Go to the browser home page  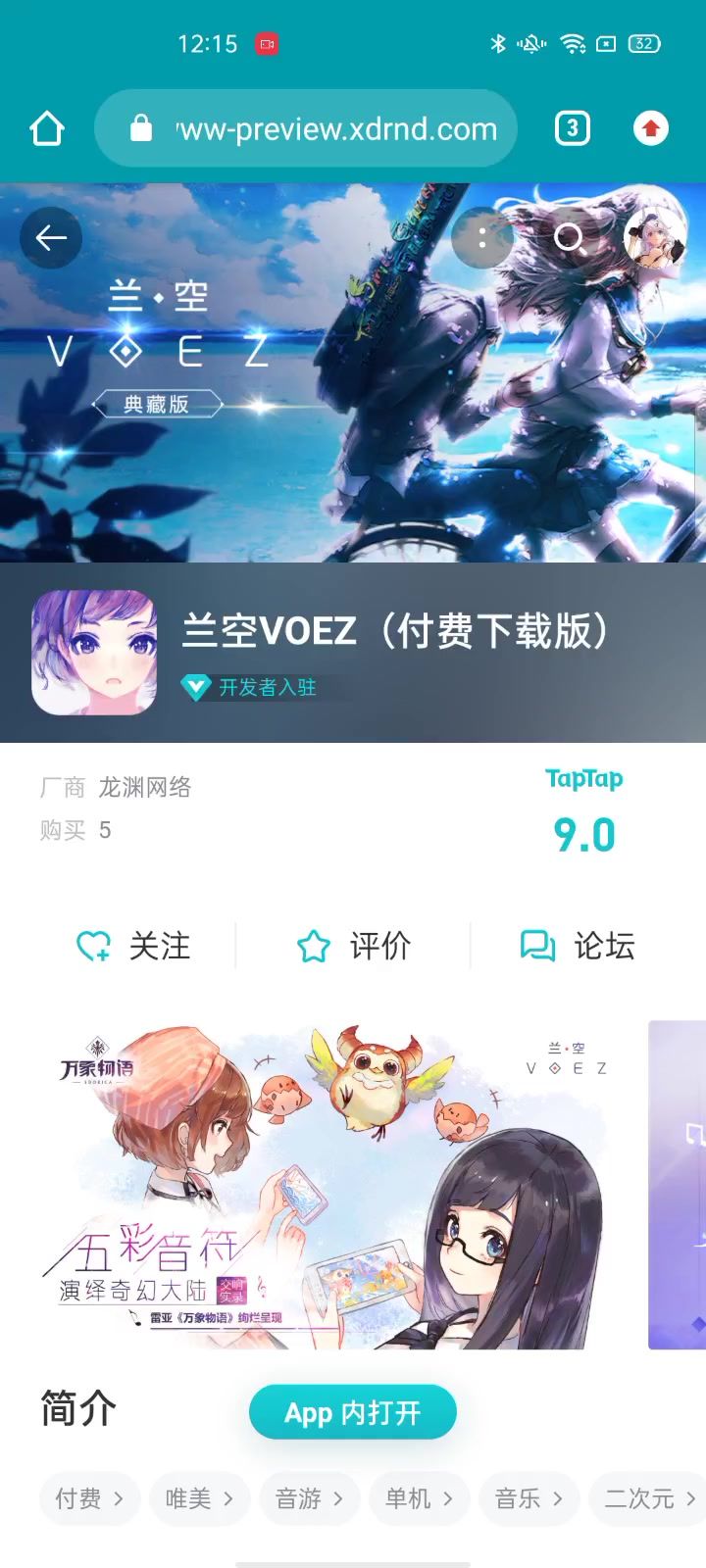(47, 128)
